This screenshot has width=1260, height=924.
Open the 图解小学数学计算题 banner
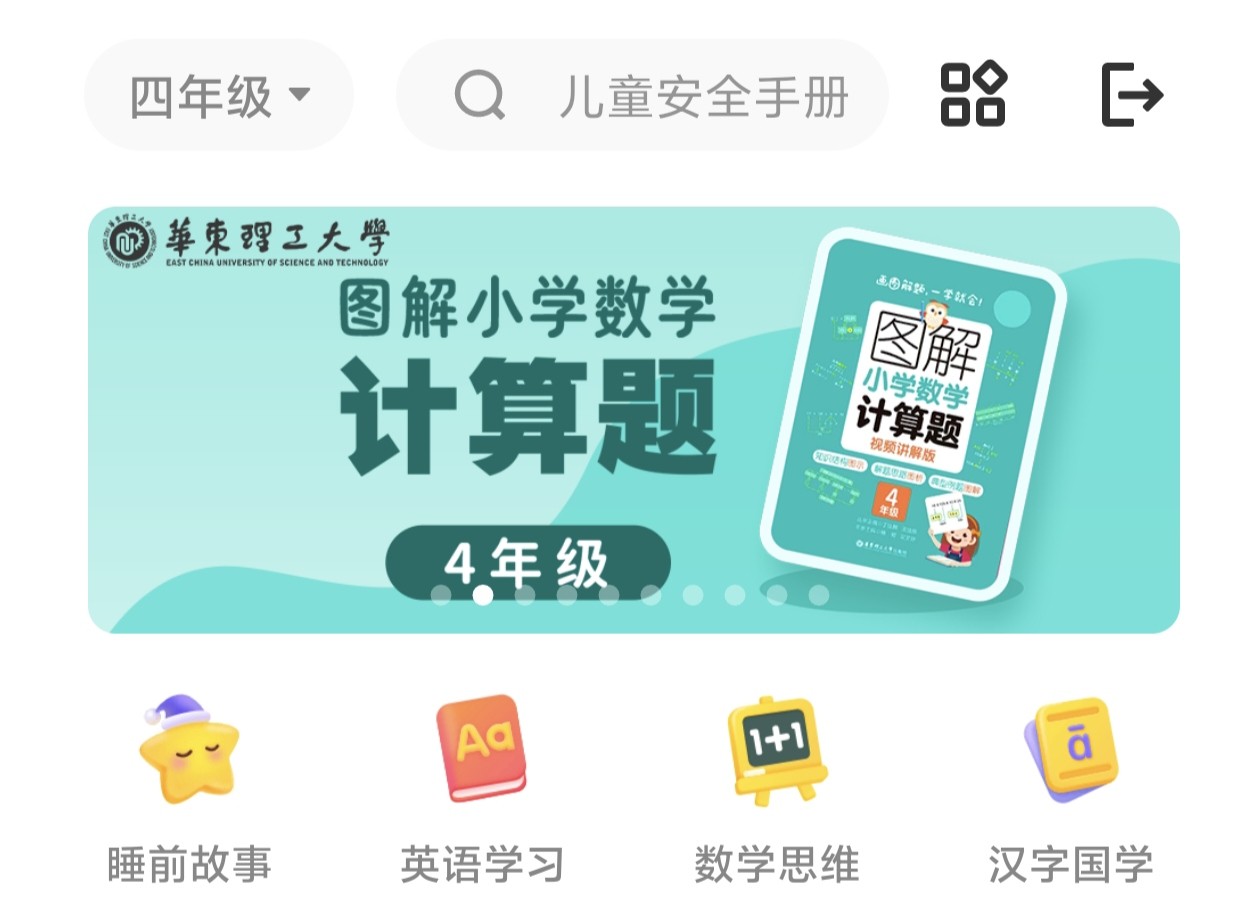tap(633, 420)
